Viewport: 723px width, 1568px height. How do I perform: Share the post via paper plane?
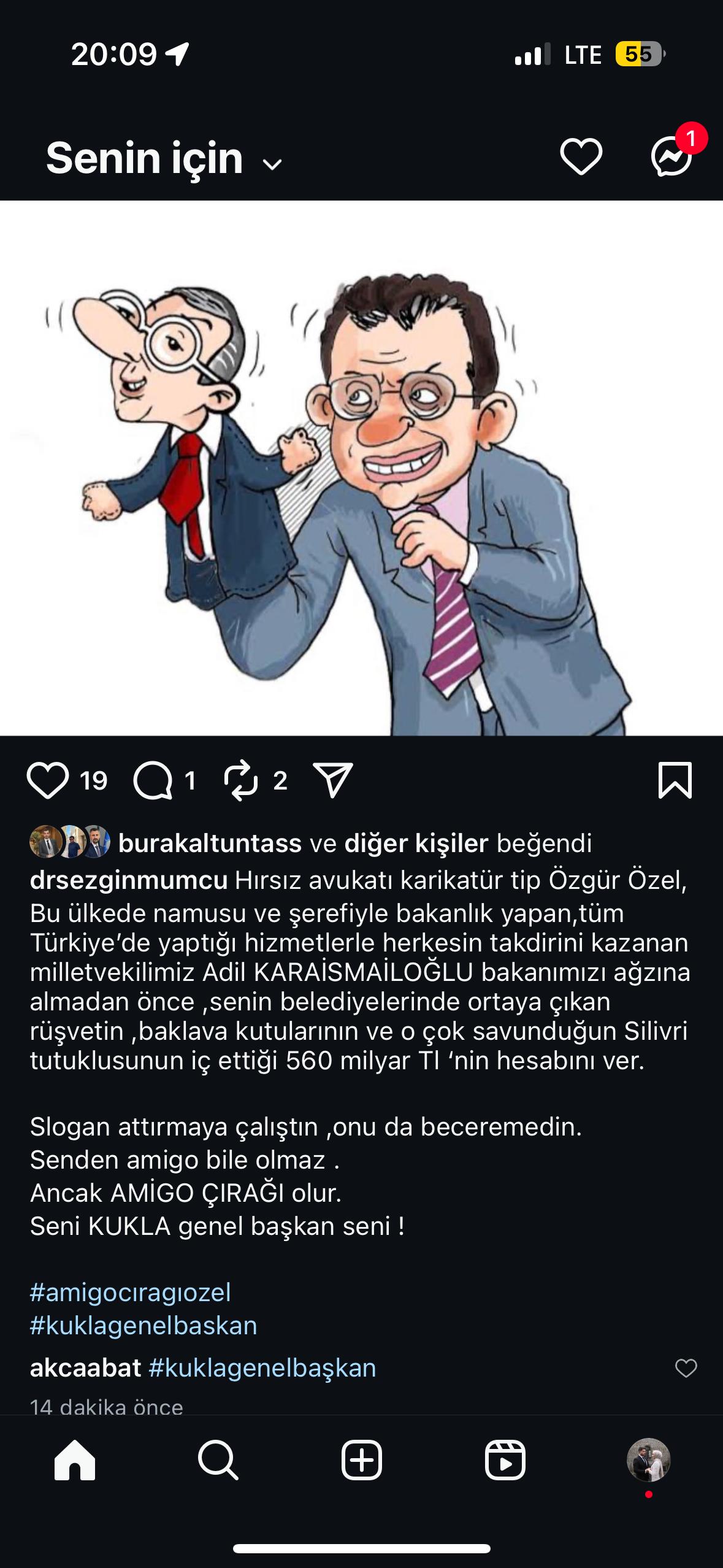point(333,780)
